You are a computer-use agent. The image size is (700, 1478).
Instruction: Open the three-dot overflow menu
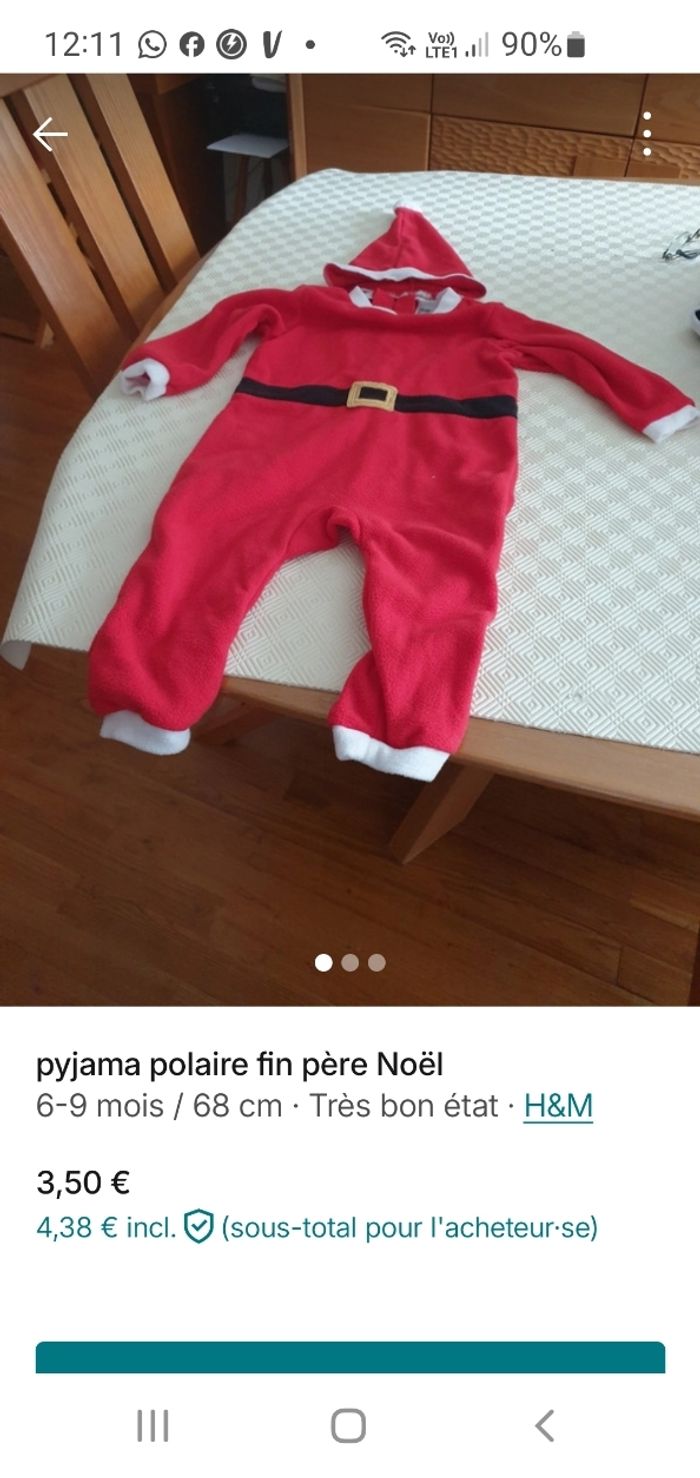[647, 134]
